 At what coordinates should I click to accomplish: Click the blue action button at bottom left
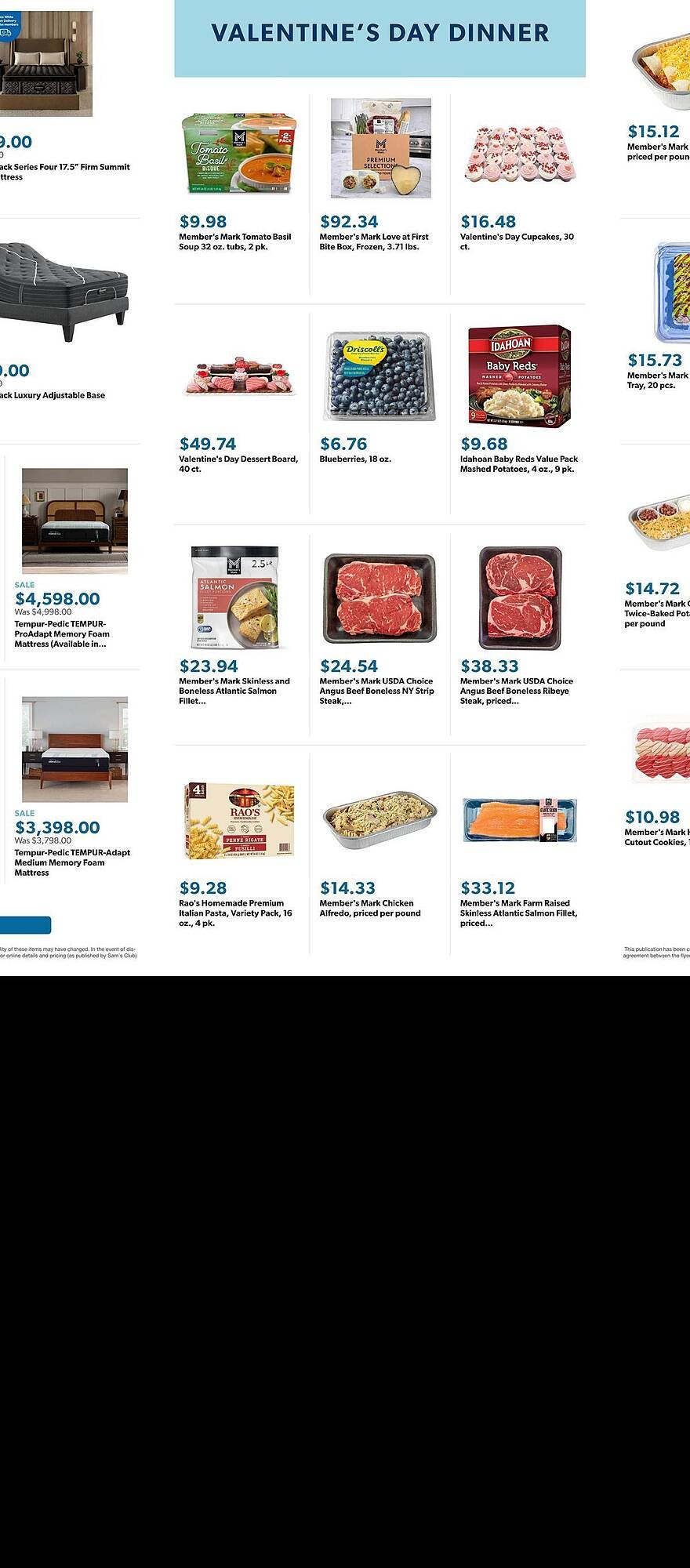click(25, 925)
